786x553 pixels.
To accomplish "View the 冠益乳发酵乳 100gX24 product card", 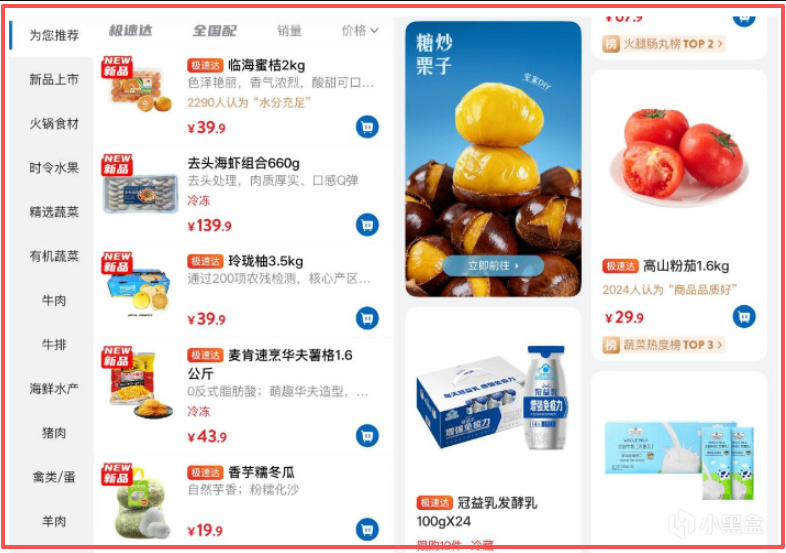I will (493, 429).
